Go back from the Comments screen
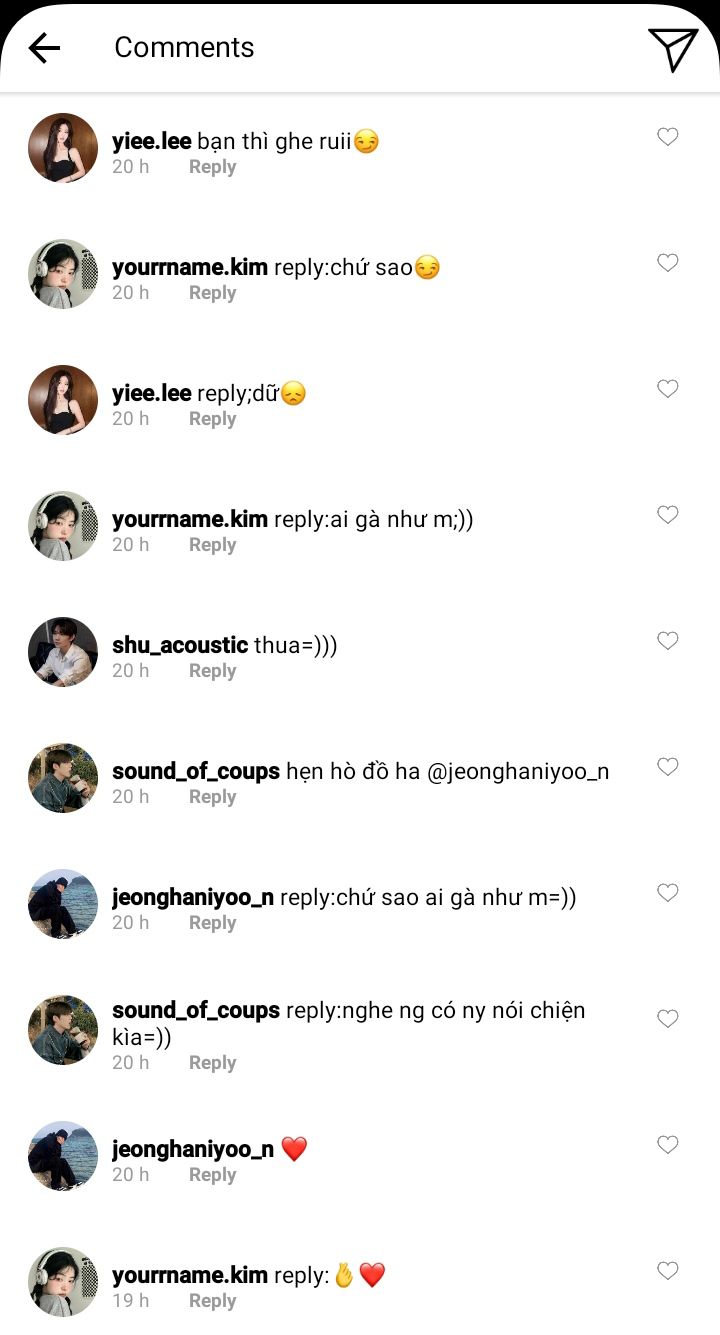 pyautogui.click(x=44, y=47)
